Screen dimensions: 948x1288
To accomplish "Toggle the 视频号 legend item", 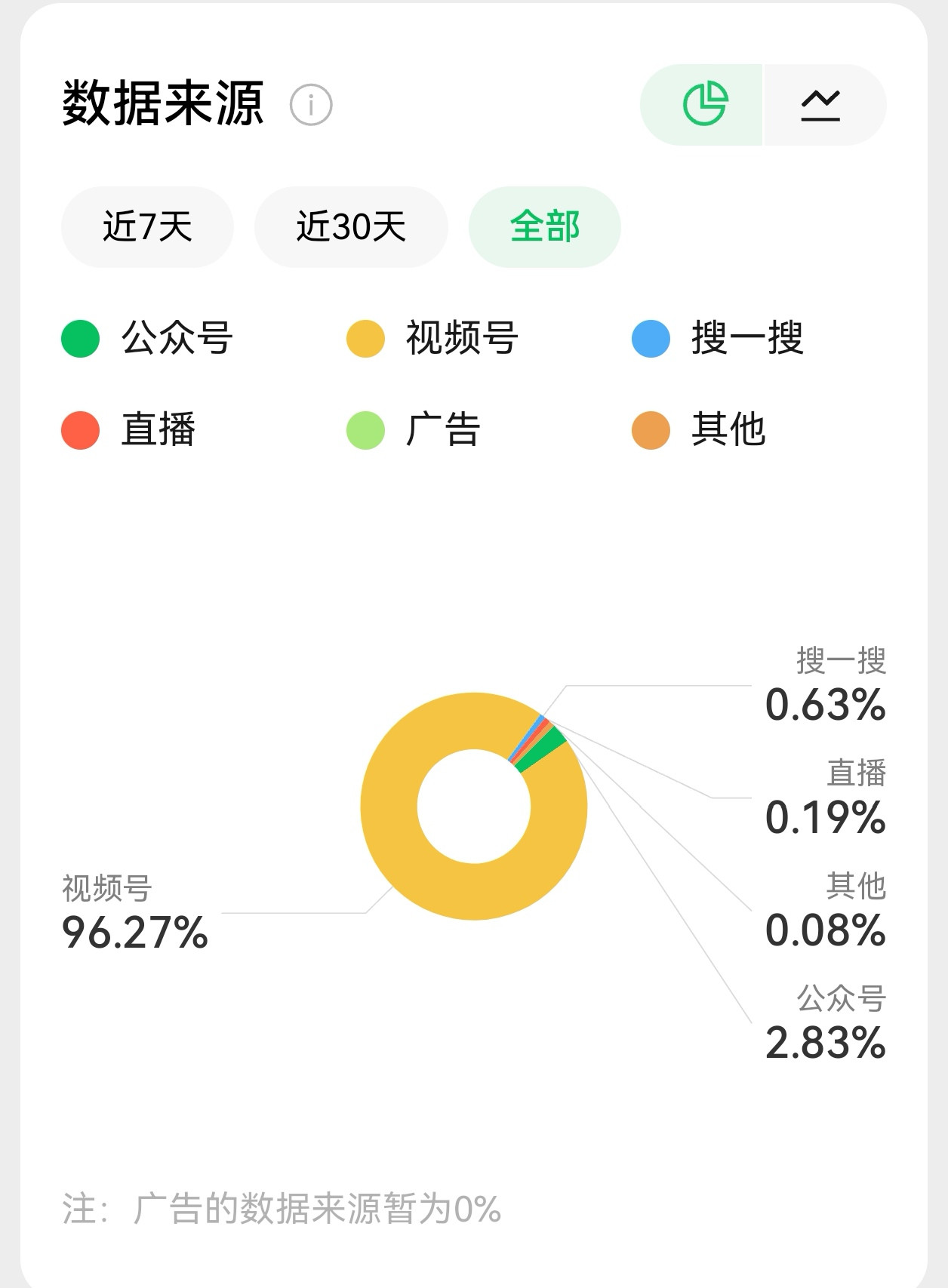I will click(x=432, y=338).
